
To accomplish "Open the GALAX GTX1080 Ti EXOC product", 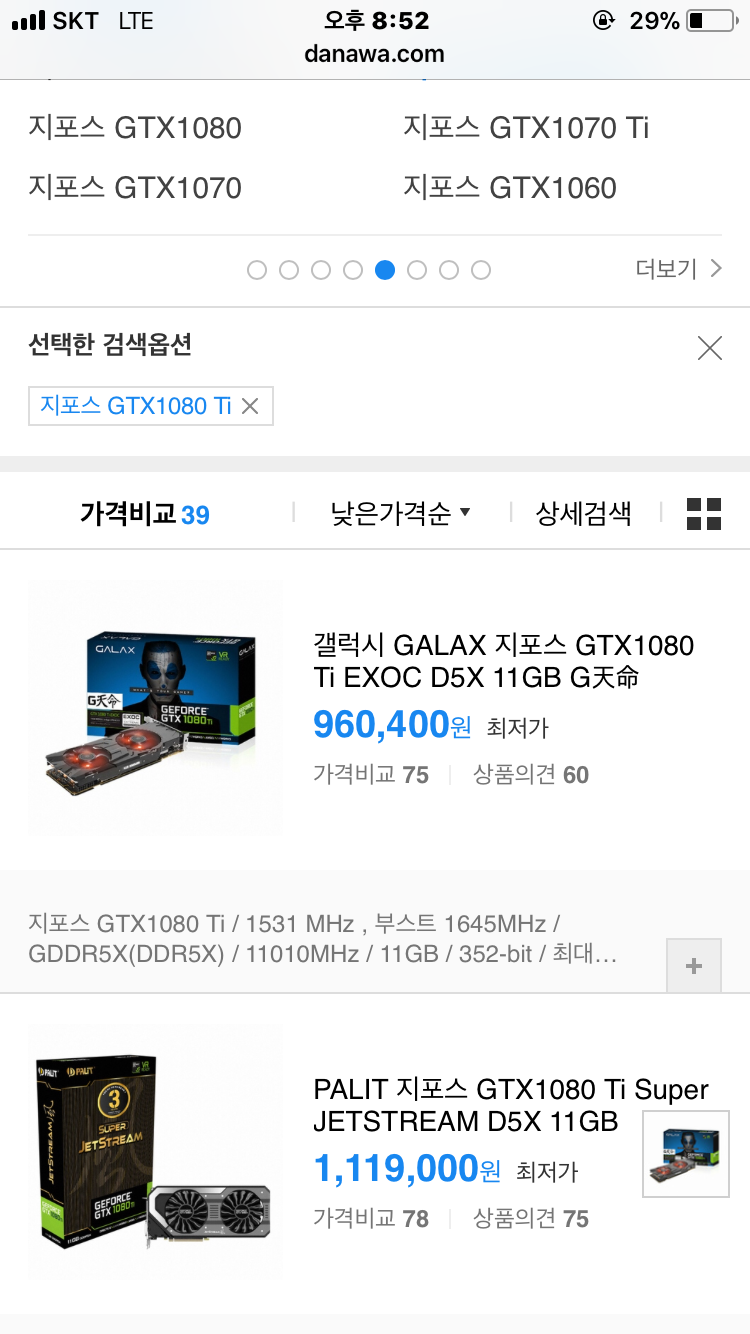I will 504,661.
